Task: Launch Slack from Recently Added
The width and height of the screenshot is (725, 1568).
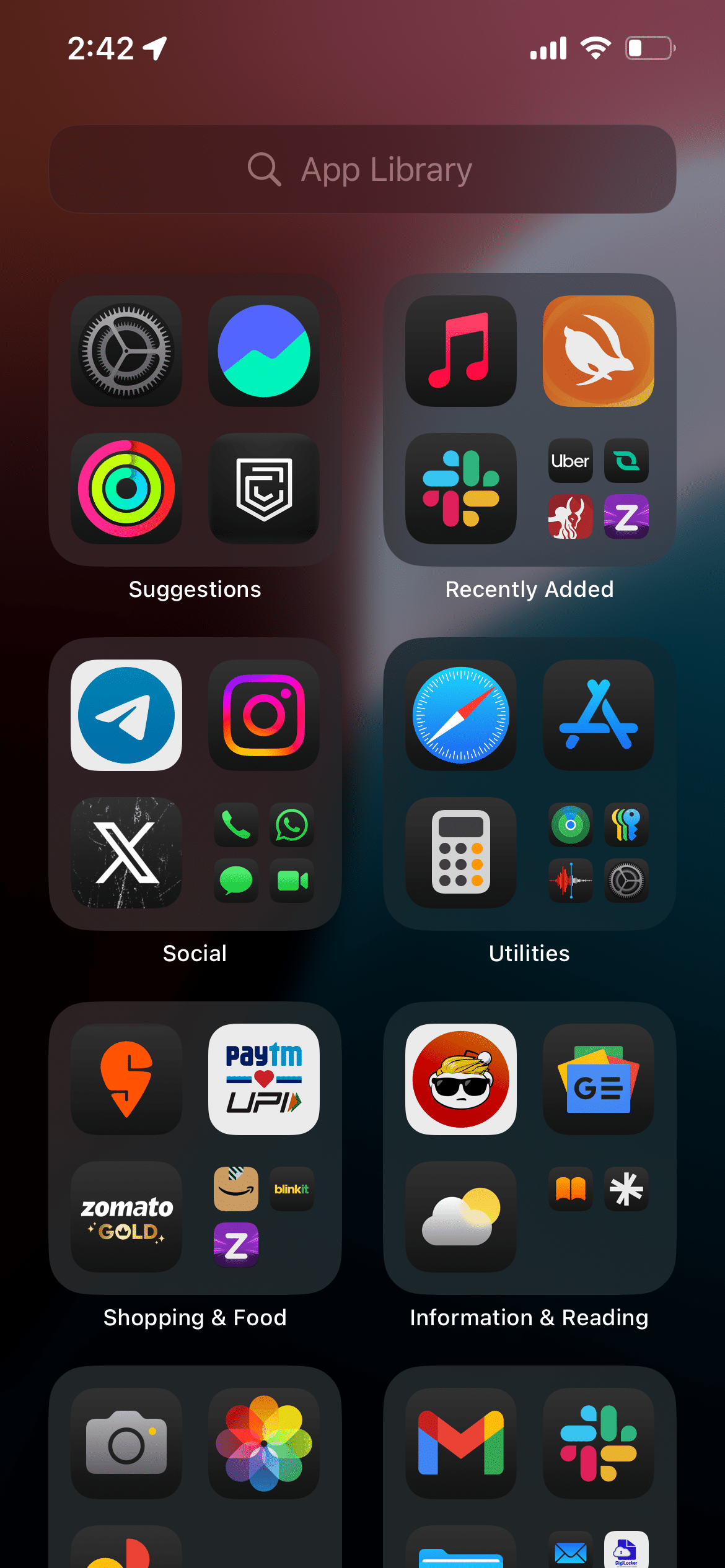Action: coord(460,489)
